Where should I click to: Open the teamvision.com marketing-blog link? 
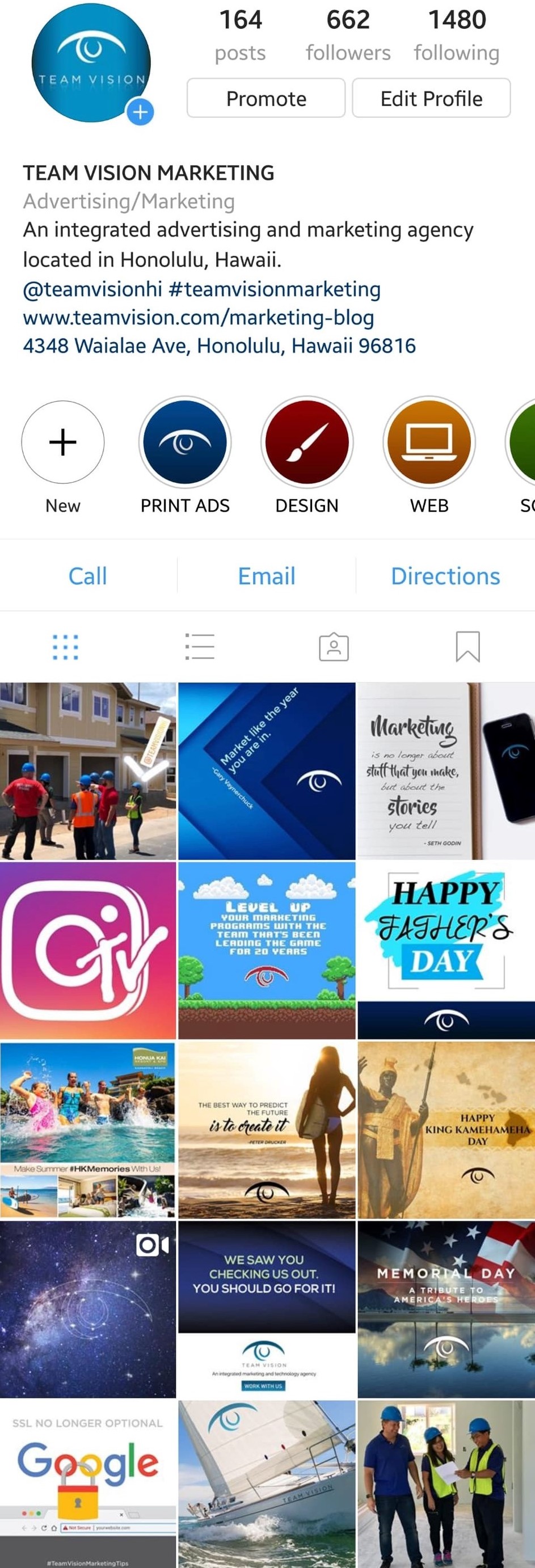[x=199, y=317]
